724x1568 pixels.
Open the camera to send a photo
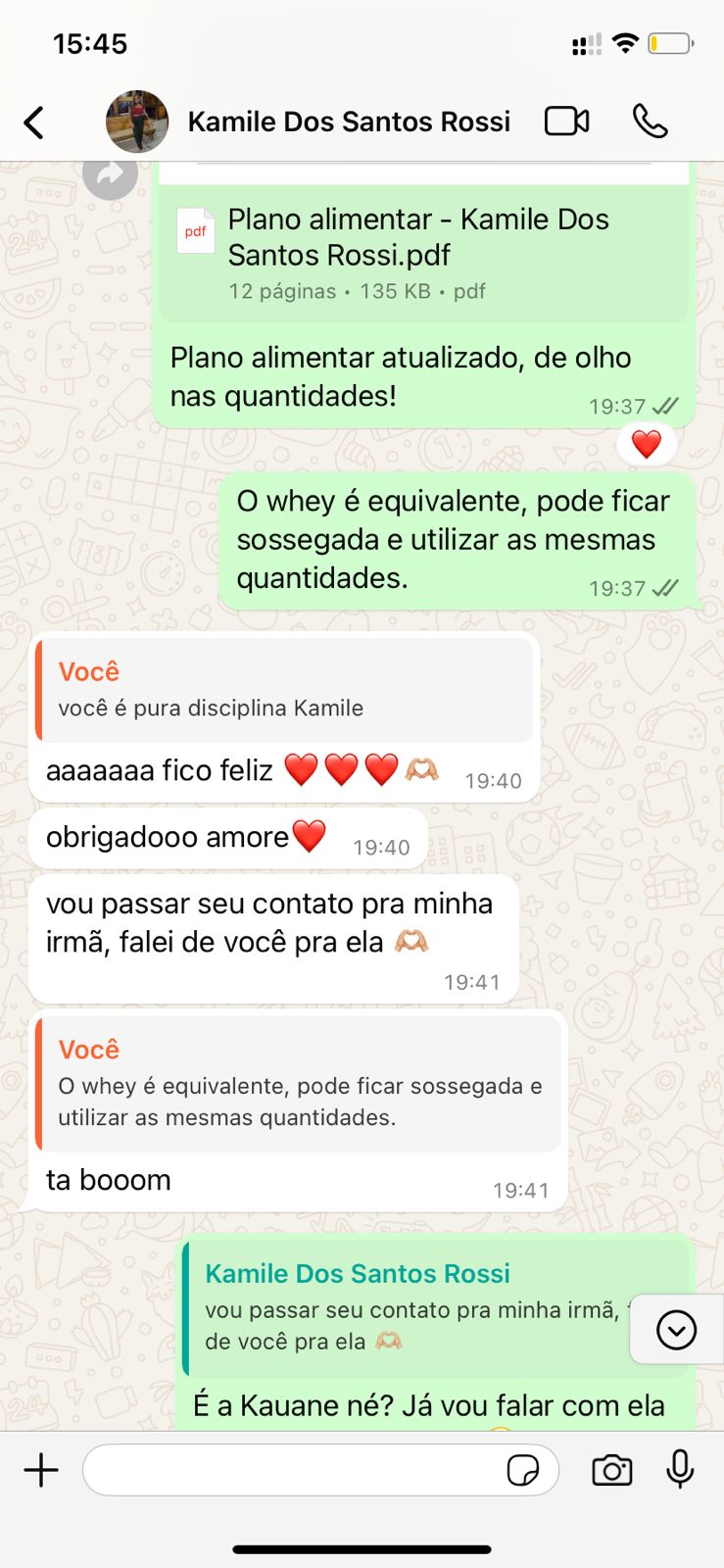click(x=612, y=1470)
